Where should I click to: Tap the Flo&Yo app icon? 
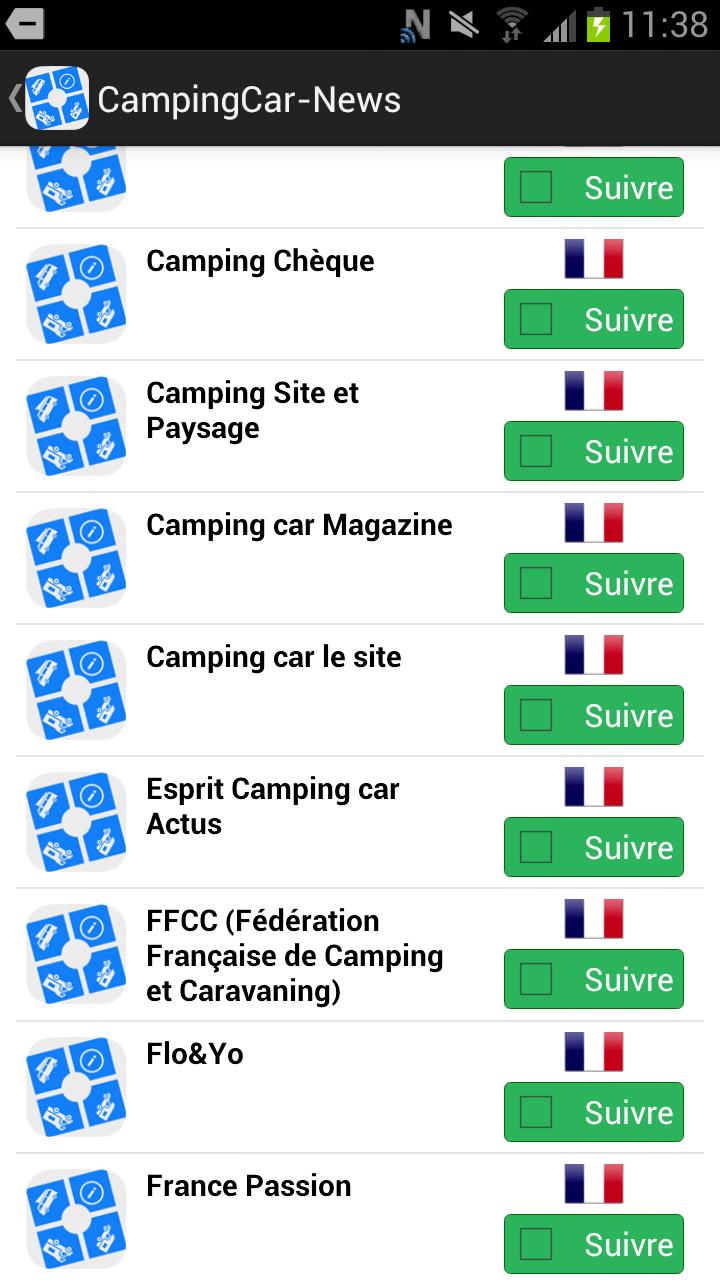pyautogui.click(x=76, y=1086)
